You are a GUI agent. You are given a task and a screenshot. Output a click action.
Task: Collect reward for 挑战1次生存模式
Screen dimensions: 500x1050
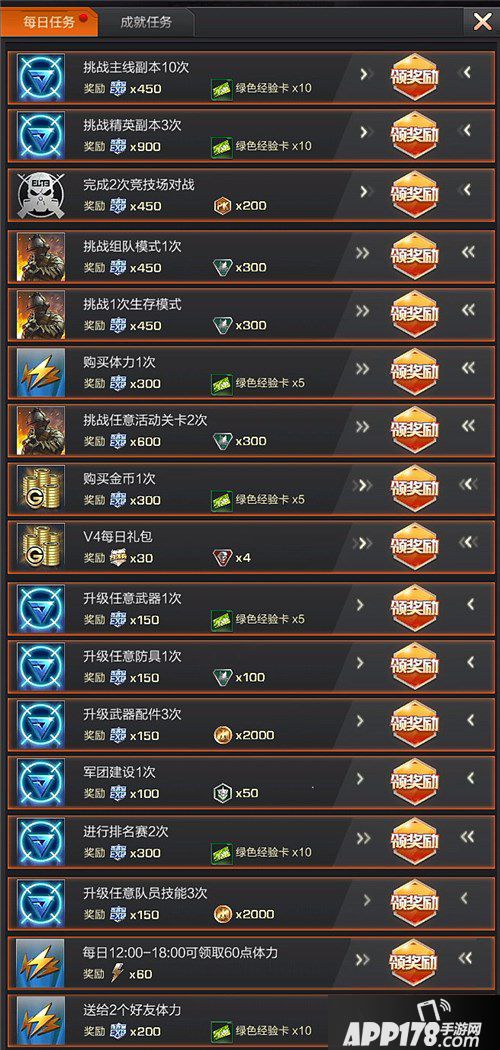pyautogui.click(x=414, y=313)
